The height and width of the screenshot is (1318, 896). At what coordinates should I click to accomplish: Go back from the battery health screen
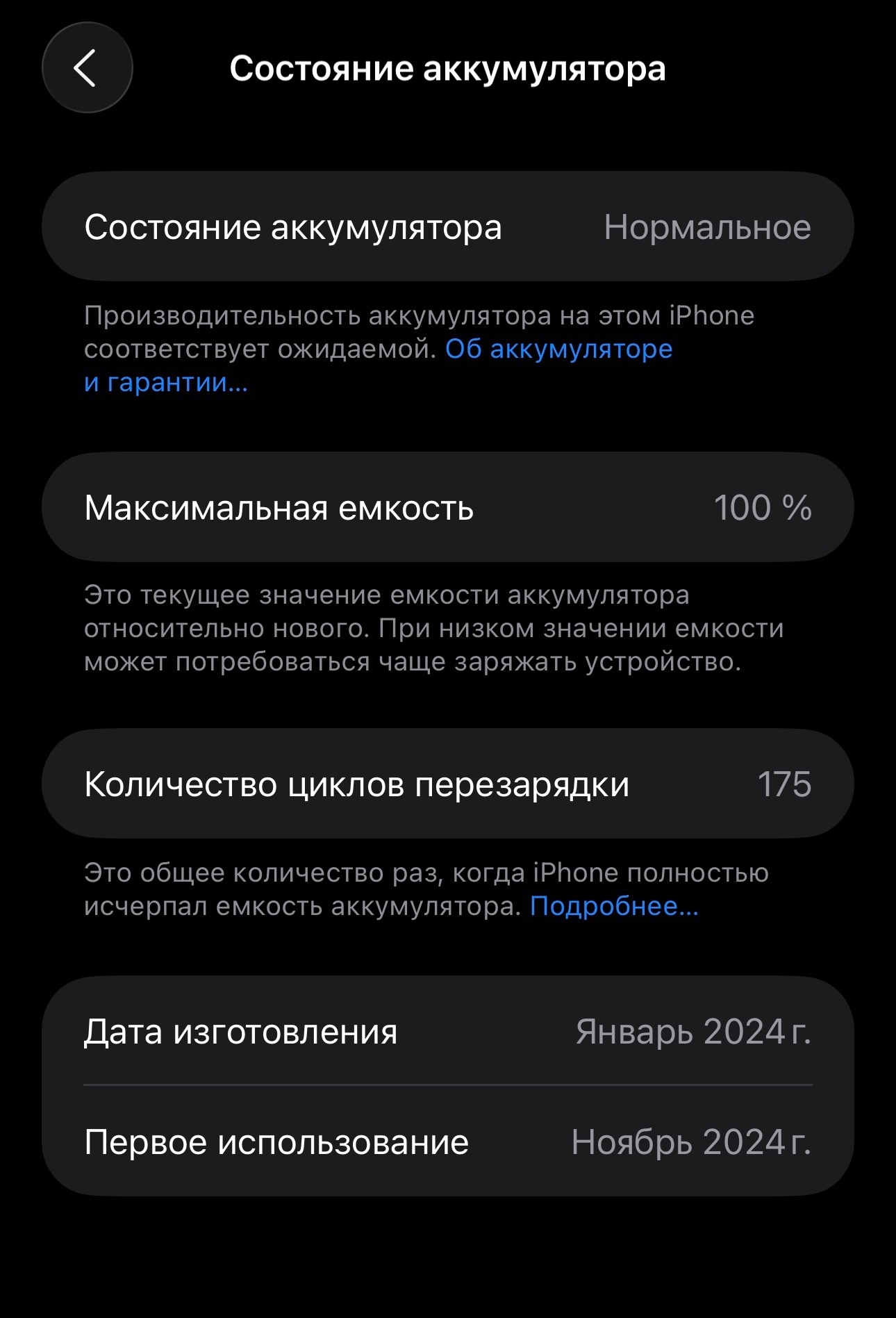[x=87, y=68]
